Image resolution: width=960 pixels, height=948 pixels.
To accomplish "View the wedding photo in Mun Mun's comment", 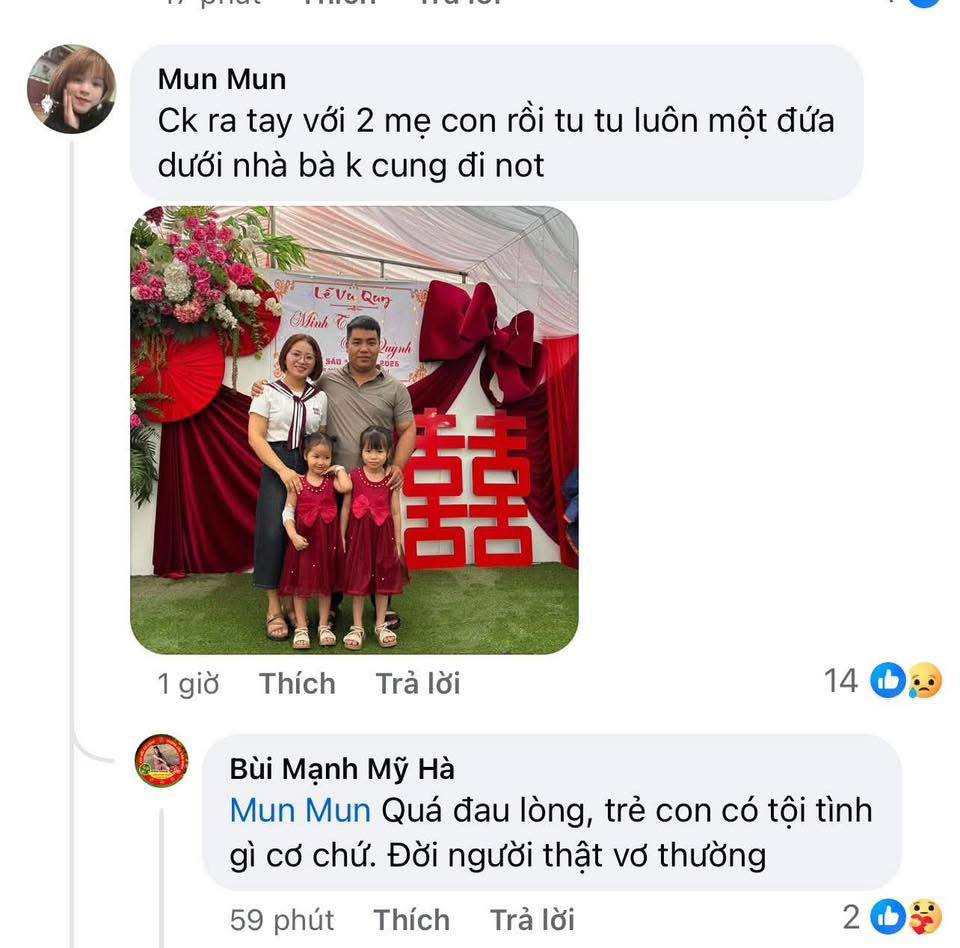I will [x=354, y=430].
